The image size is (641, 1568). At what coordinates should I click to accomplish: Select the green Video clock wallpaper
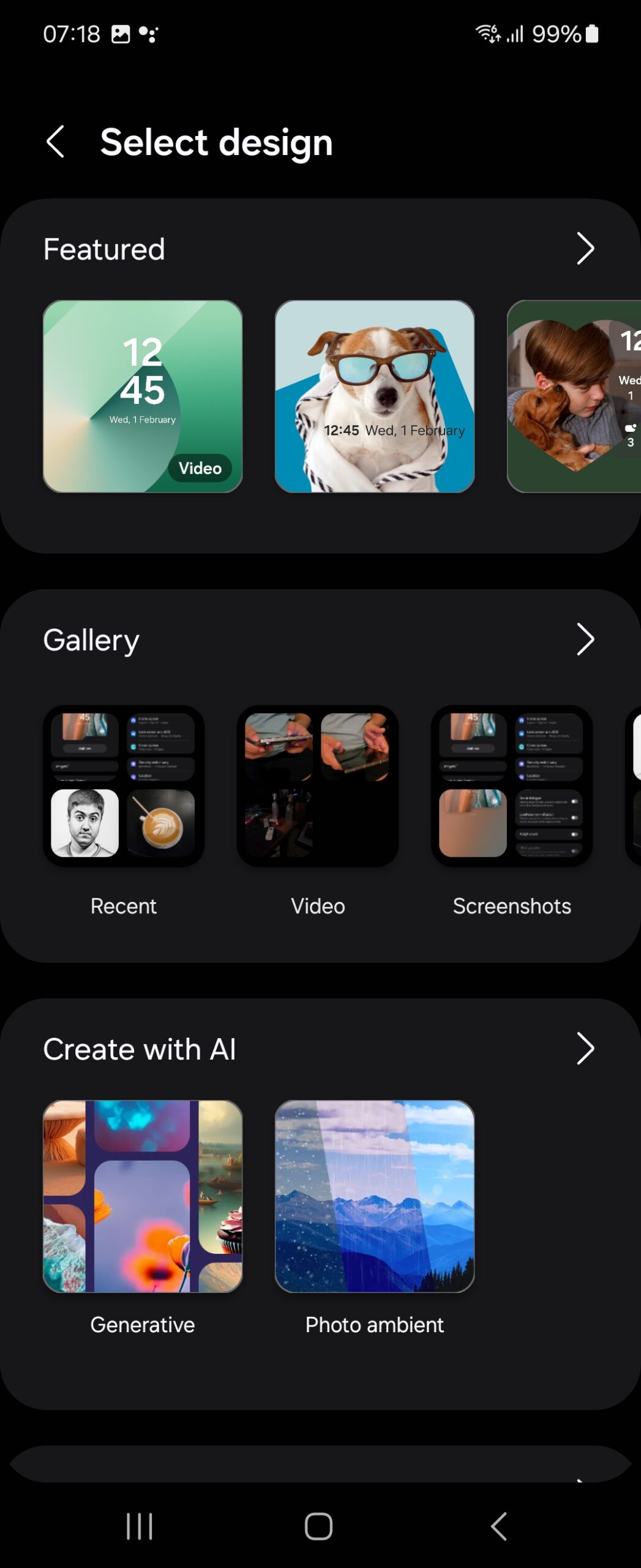click(x=143, y=396)
